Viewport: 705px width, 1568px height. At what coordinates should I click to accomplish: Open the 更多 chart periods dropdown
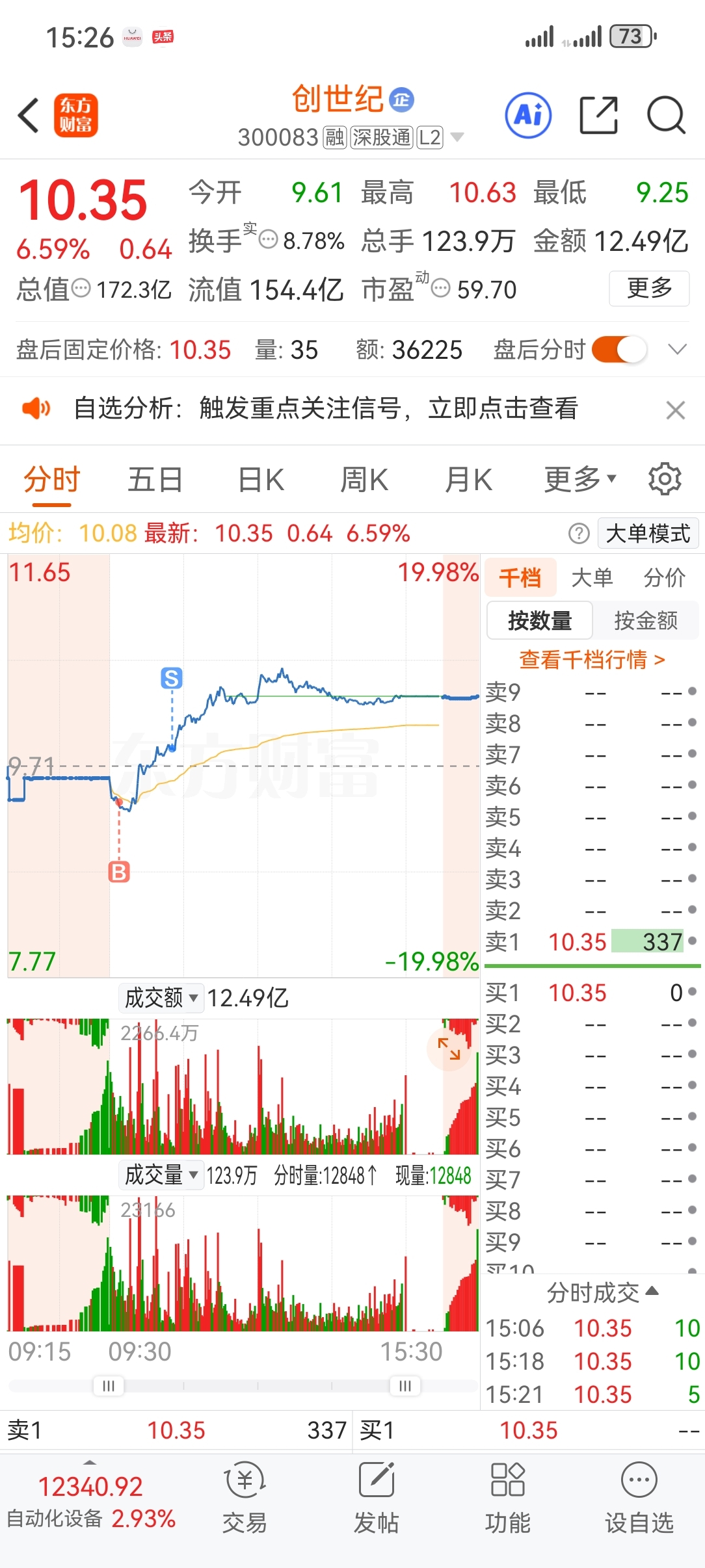click(579, 480)
